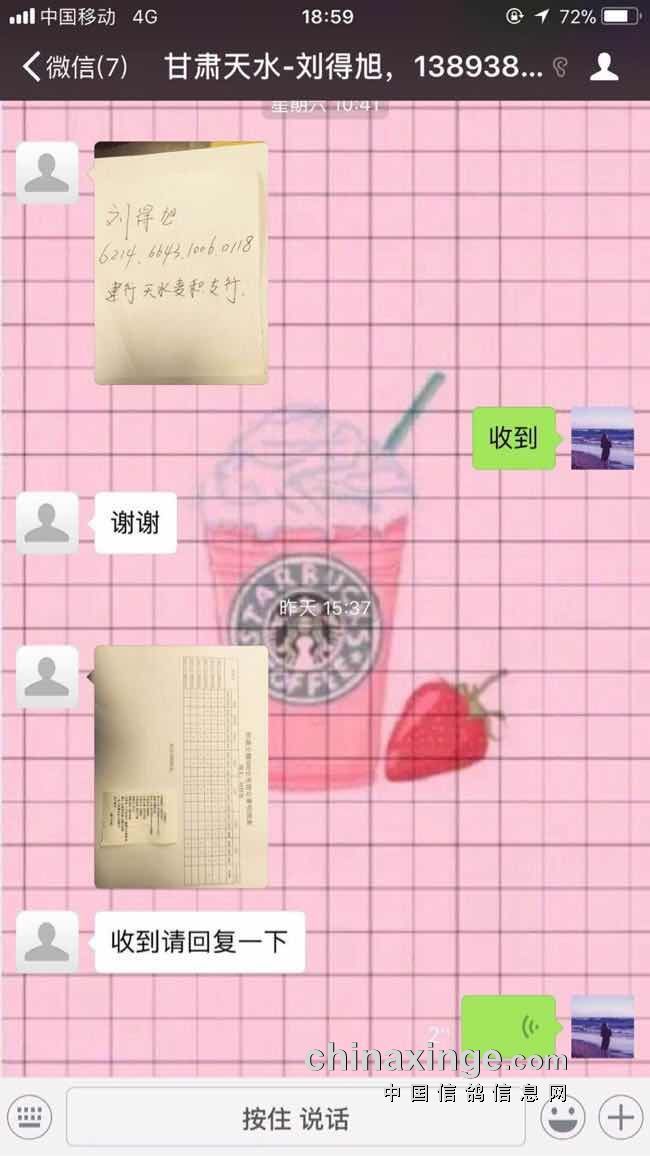650x1156 pixels.
Task: Go back to the WeChat chat list
Action: point(72,67)
